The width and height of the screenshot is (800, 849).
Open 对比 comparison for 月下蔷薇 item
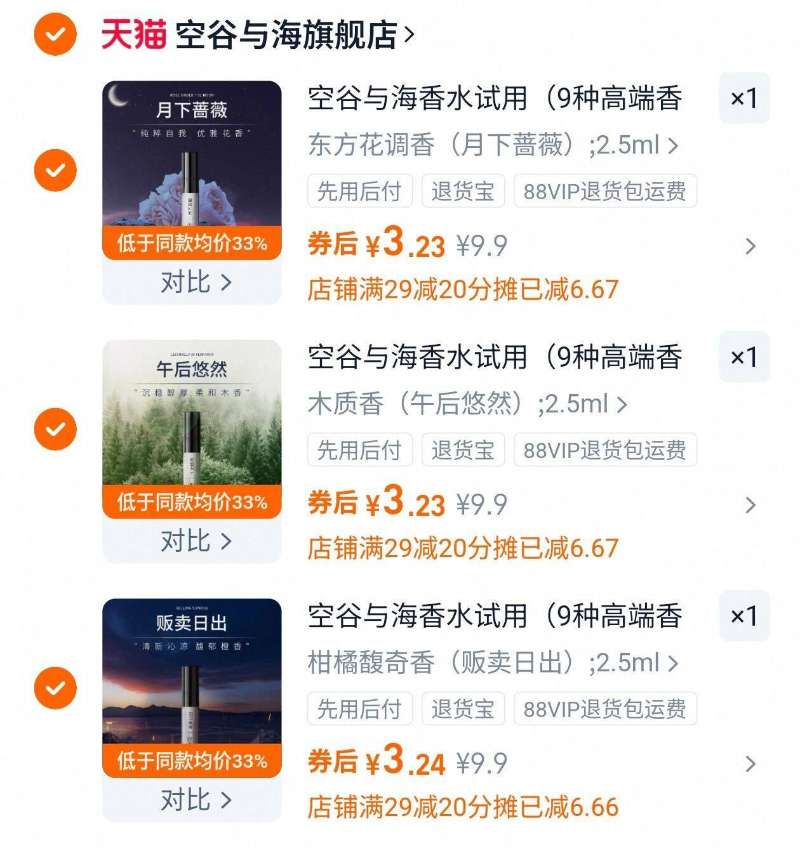[192, 283]
